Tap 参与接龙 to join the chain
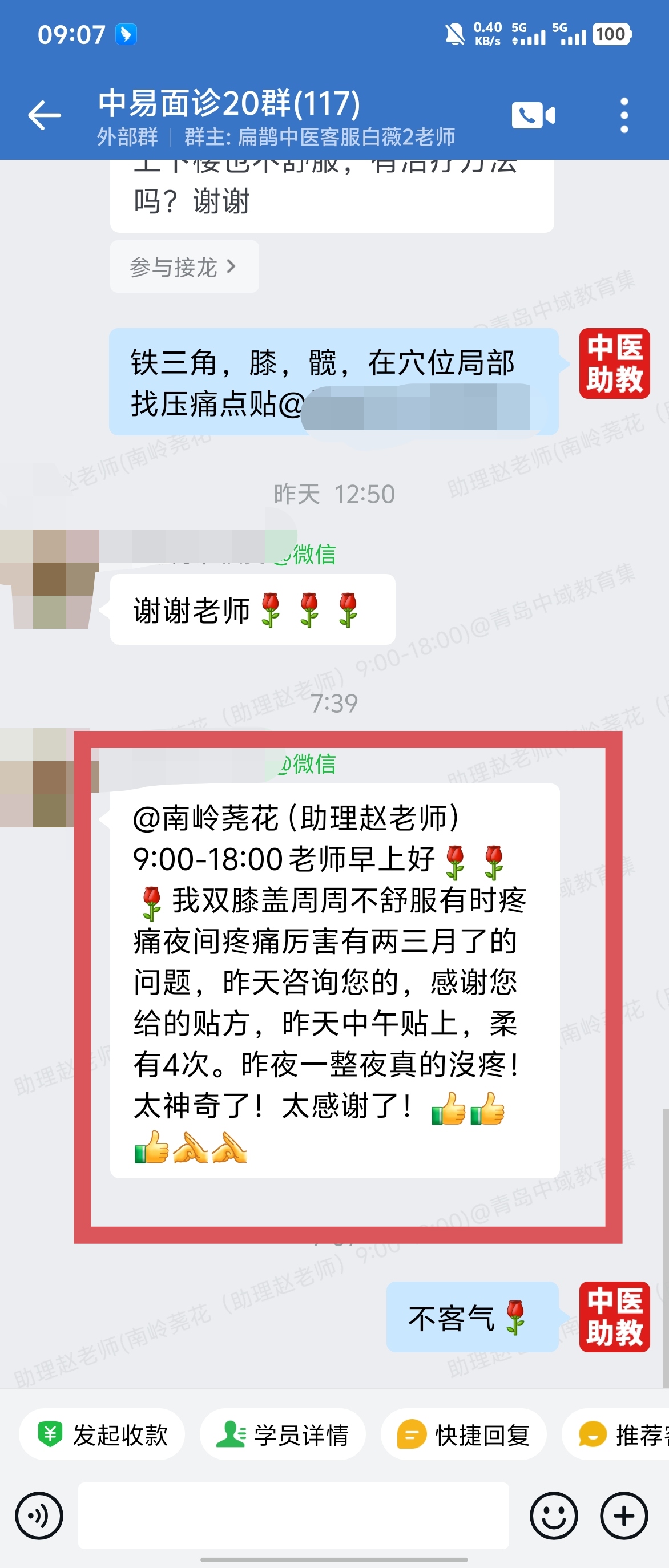 pos(184,267)
